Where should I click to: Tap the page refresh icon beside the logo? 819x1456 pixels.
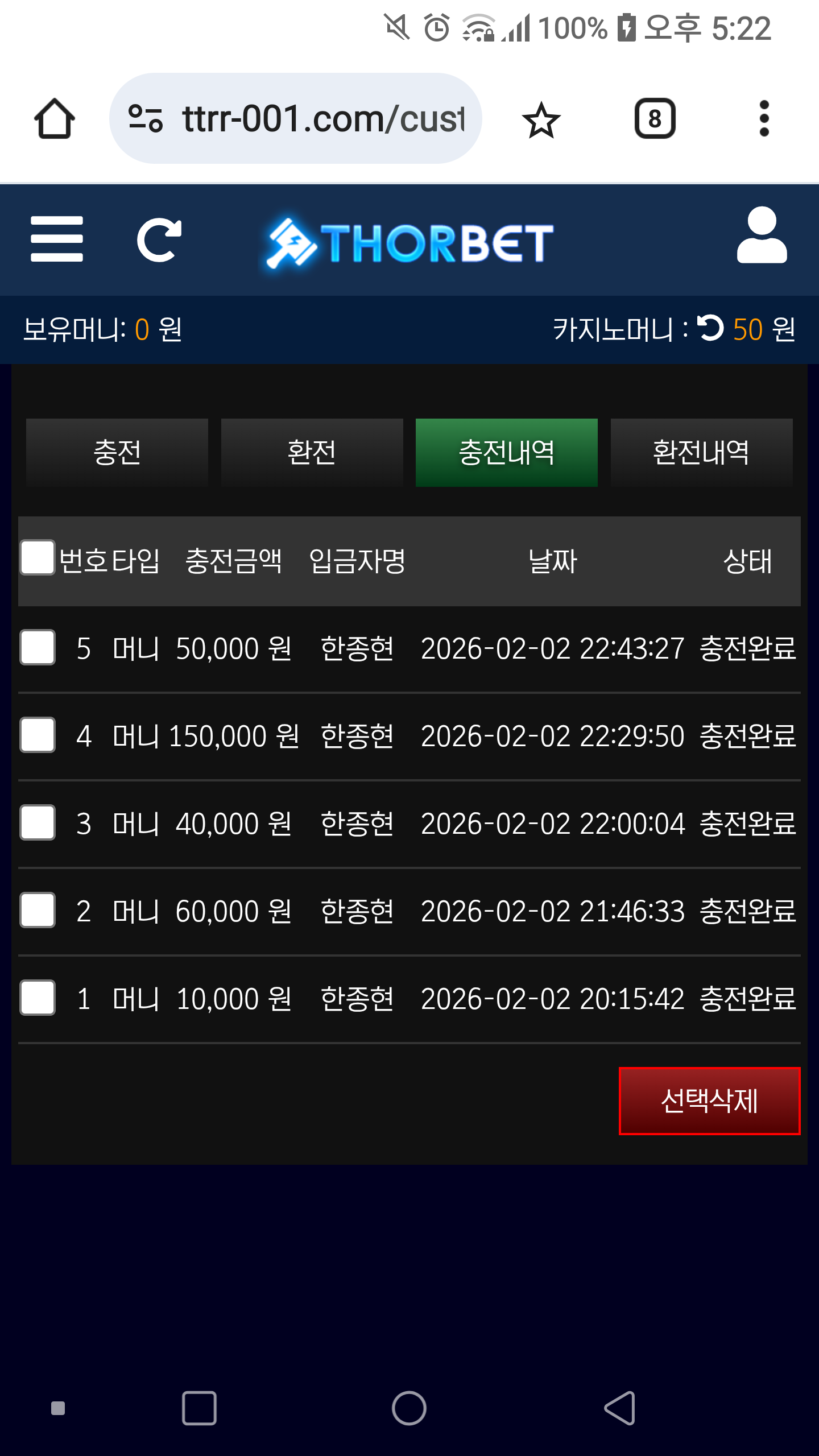click(159, 240)
